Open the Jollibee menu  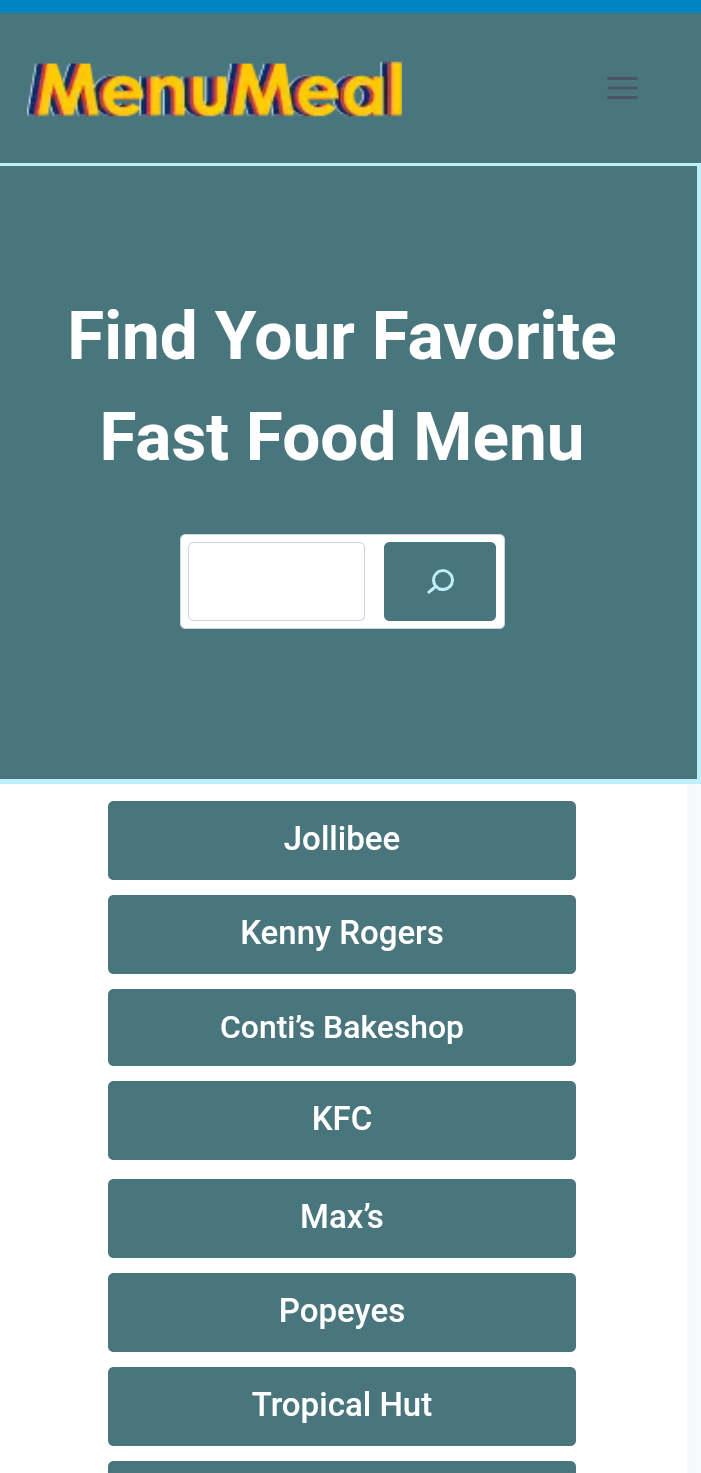tap(342, 839)
